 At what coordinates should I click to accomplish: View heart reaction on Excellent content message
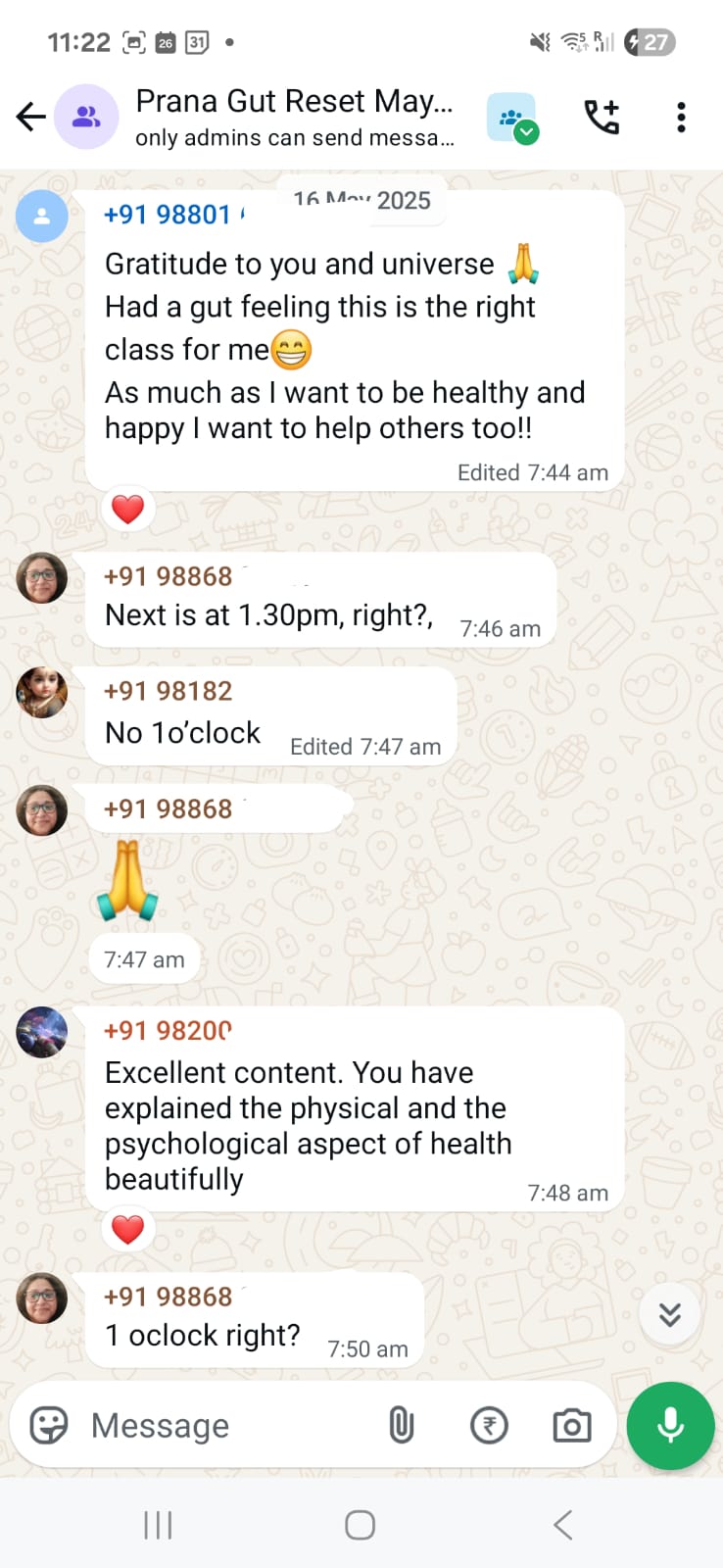(128, 1229)
